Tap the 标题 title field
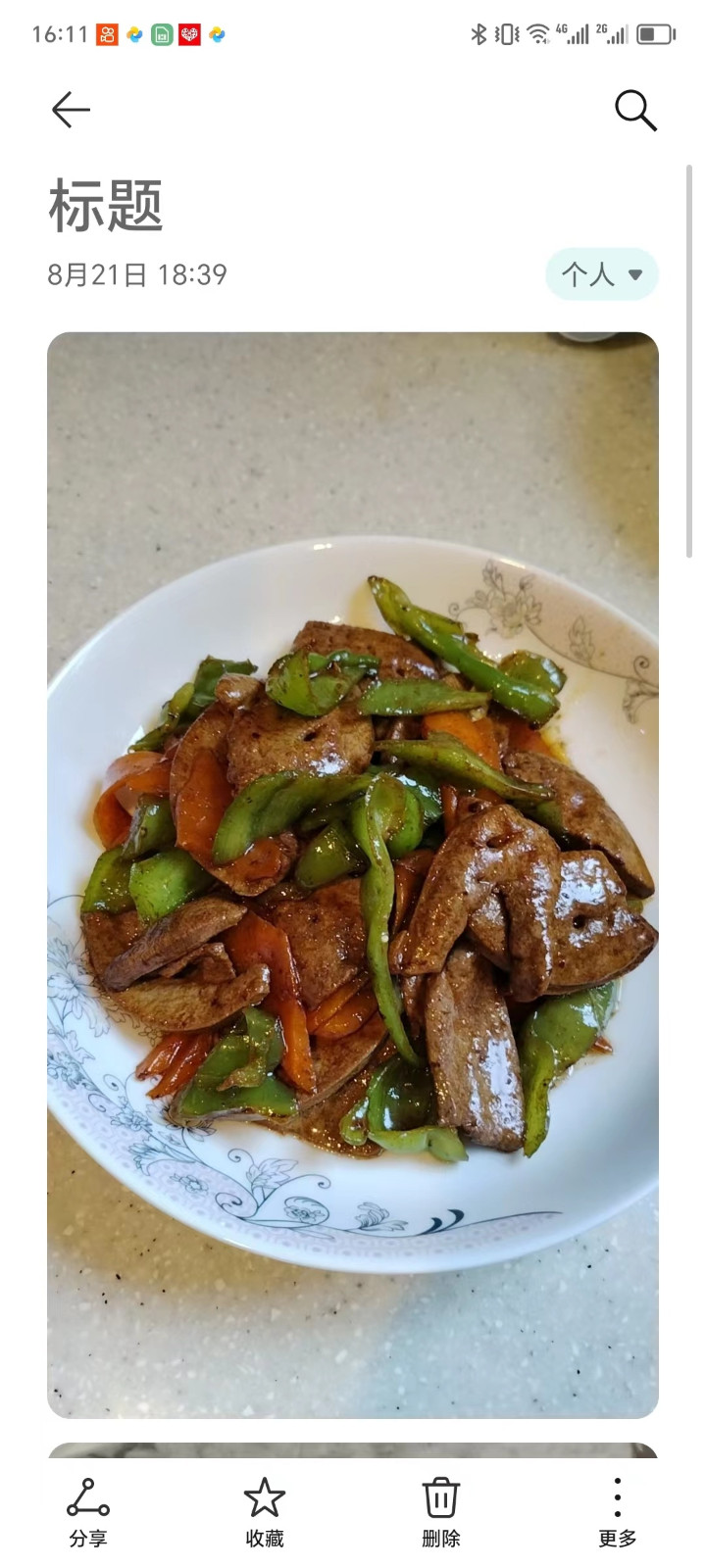 click(x=106, y=206)
